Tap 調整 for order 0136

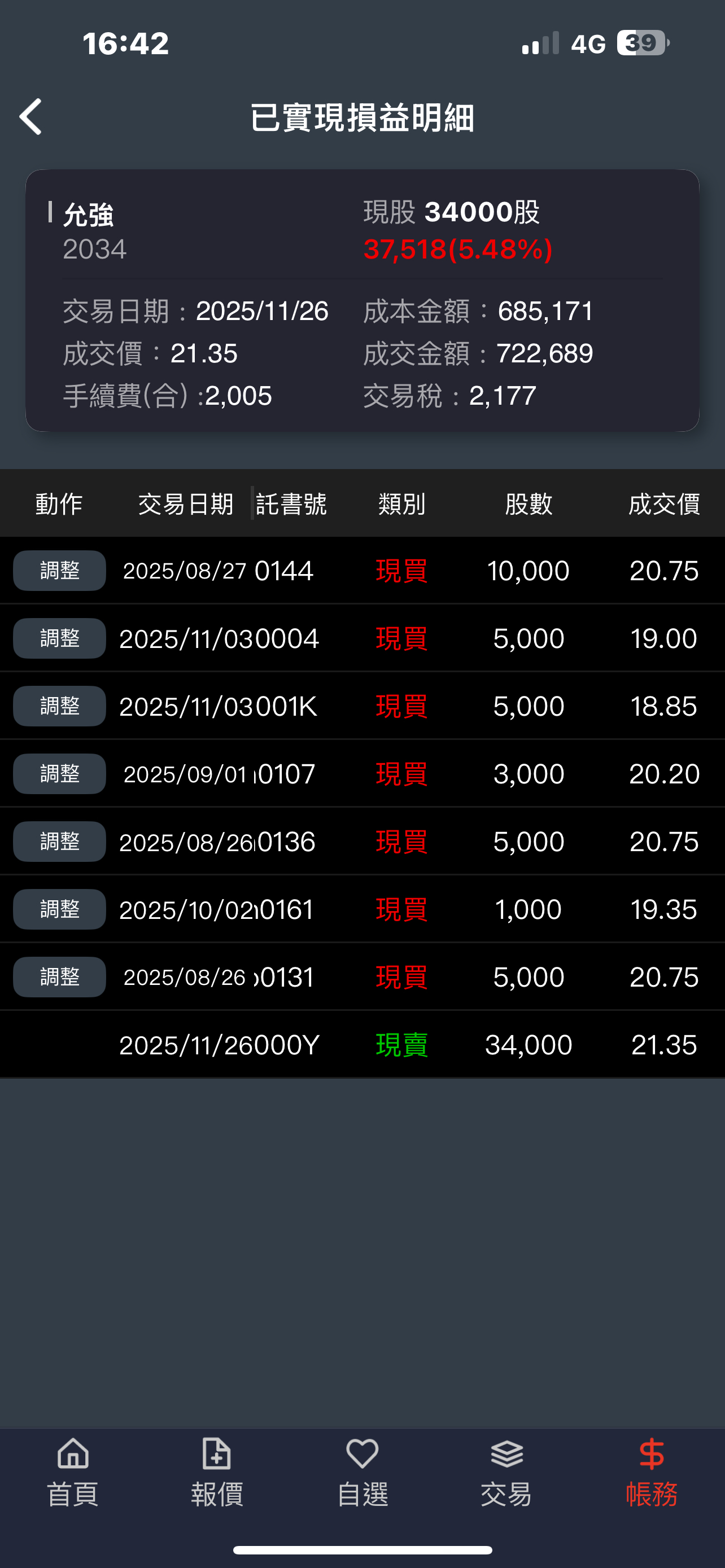coord(60,841)
